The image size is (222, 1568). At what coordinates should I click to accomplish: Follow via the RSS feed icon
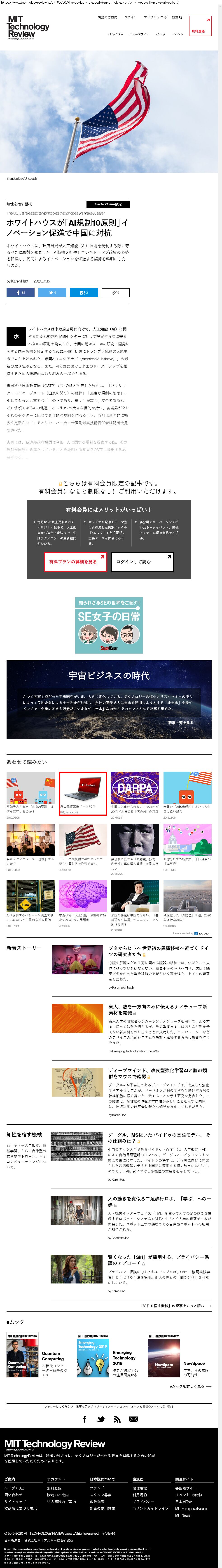pyautogui.click(x=117, y=1419)
